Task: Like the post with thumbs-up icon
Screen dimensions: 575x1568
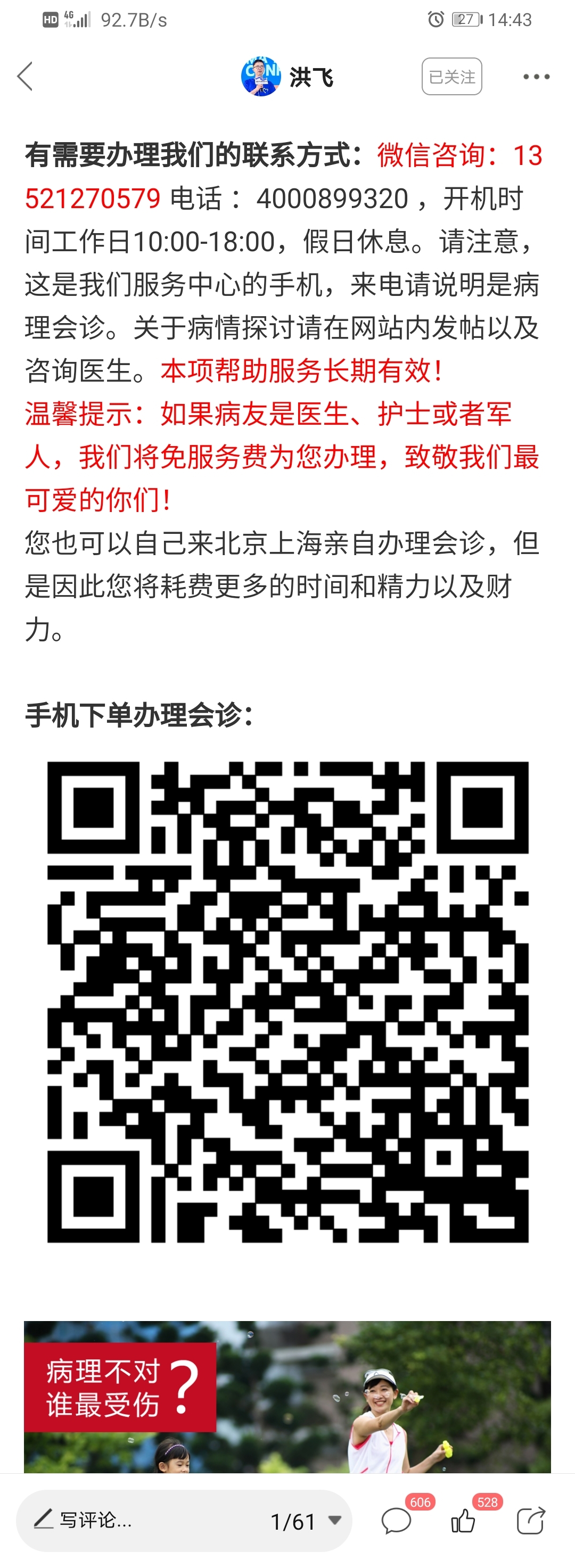Action: (464, 1521)
